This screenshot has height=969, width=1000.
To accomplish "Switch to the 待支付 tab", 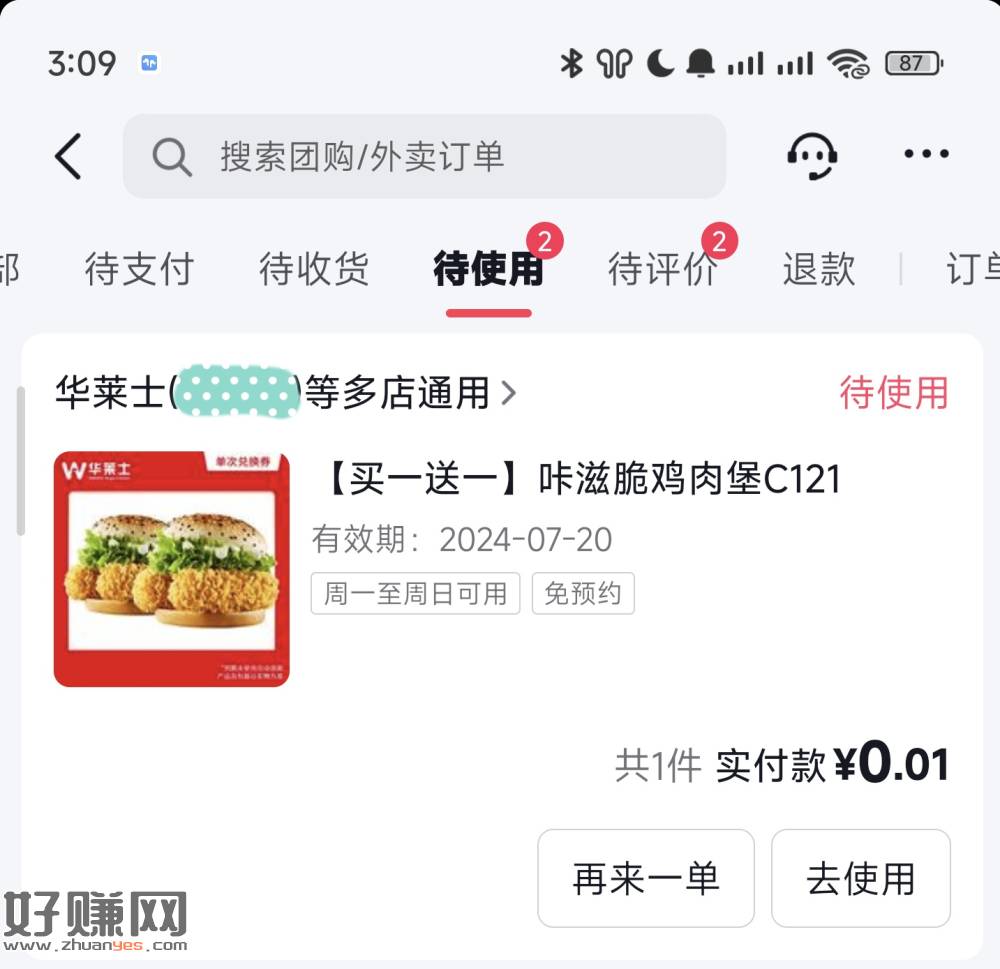I will (139, 269).
